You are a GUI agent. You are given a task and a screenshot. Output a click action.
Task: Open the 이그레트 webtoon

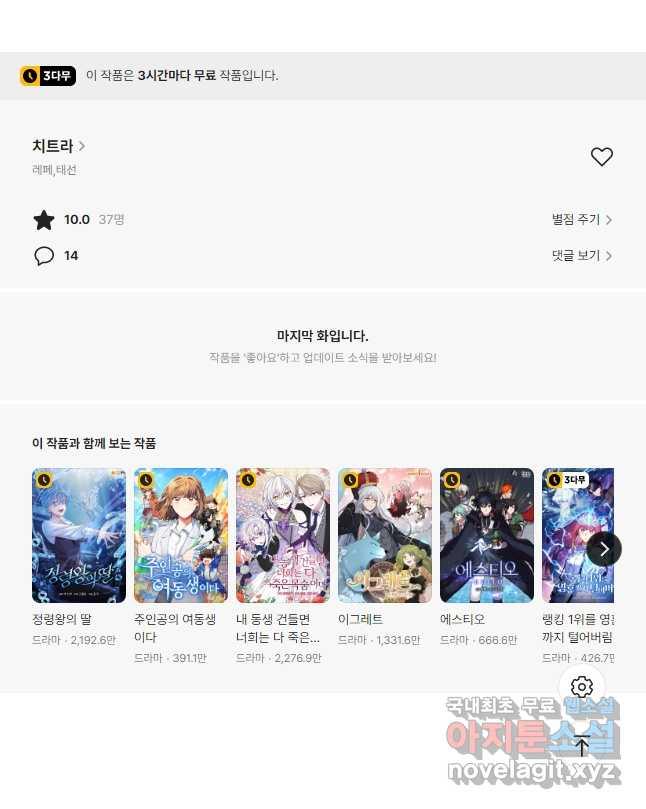coord(385,535)
